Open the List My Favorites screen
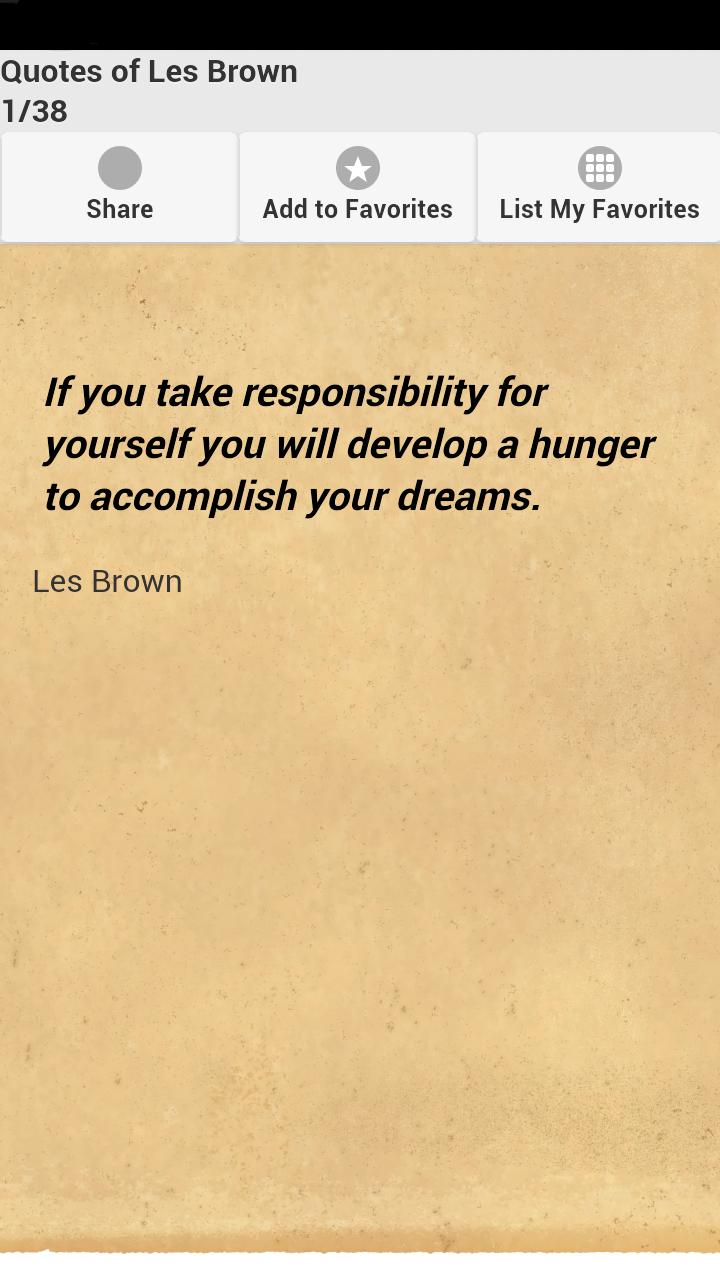 click(x=598, y=187)
